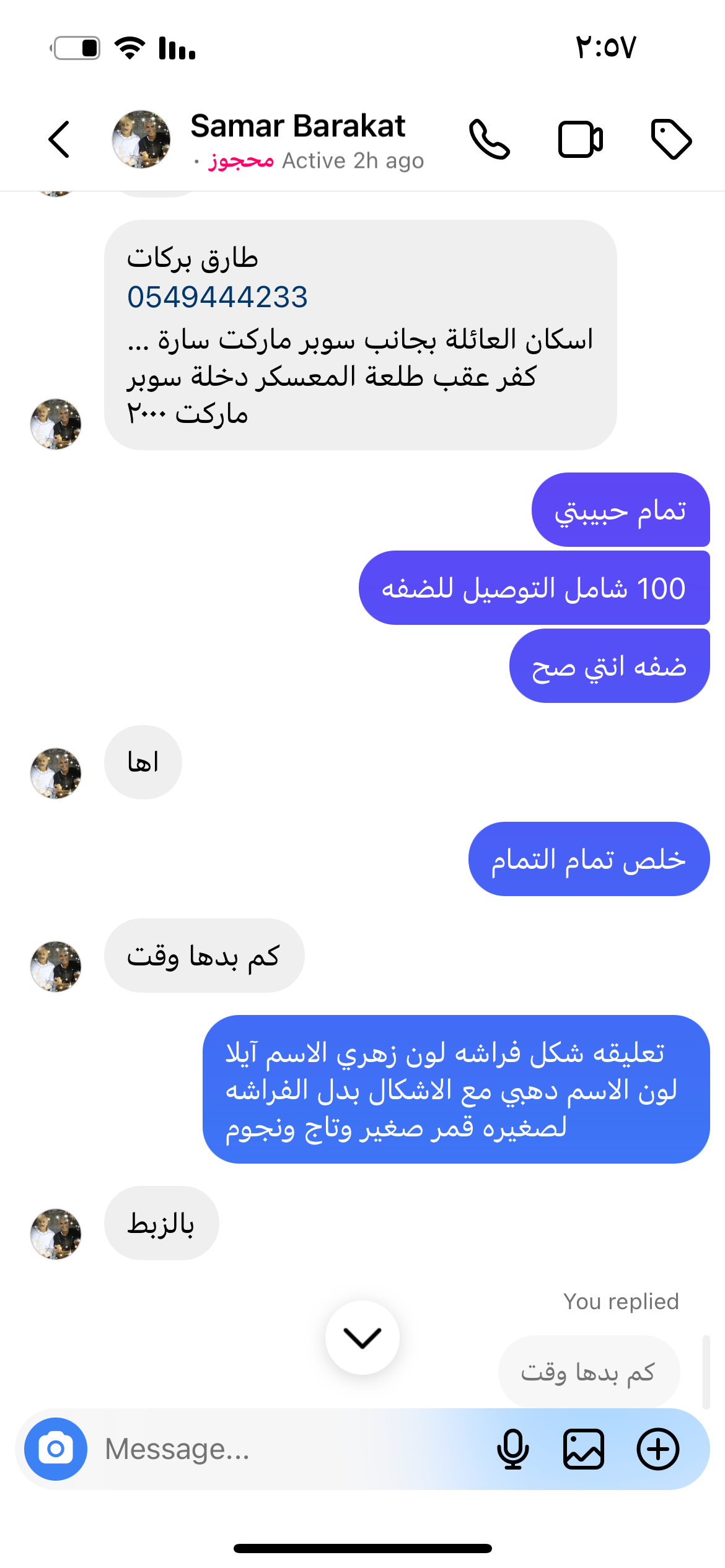
Task: Jump to latest messages with the down arrow
Action: [x=362, y=1338]
